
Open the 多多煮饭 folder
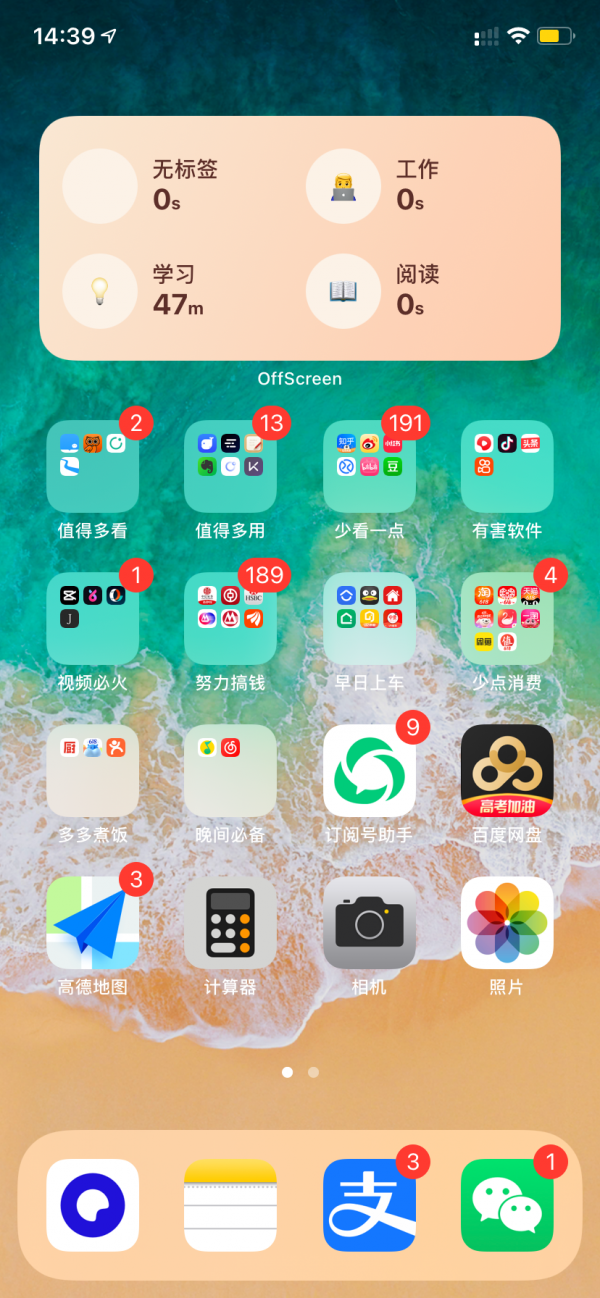tap(92, 771)
